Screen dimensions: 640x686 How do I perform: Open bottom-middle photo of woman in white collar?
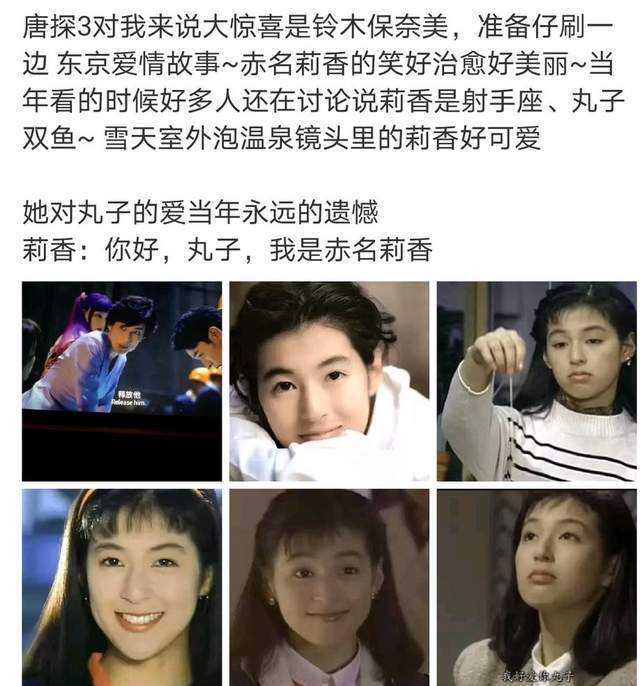coord(328,587)
